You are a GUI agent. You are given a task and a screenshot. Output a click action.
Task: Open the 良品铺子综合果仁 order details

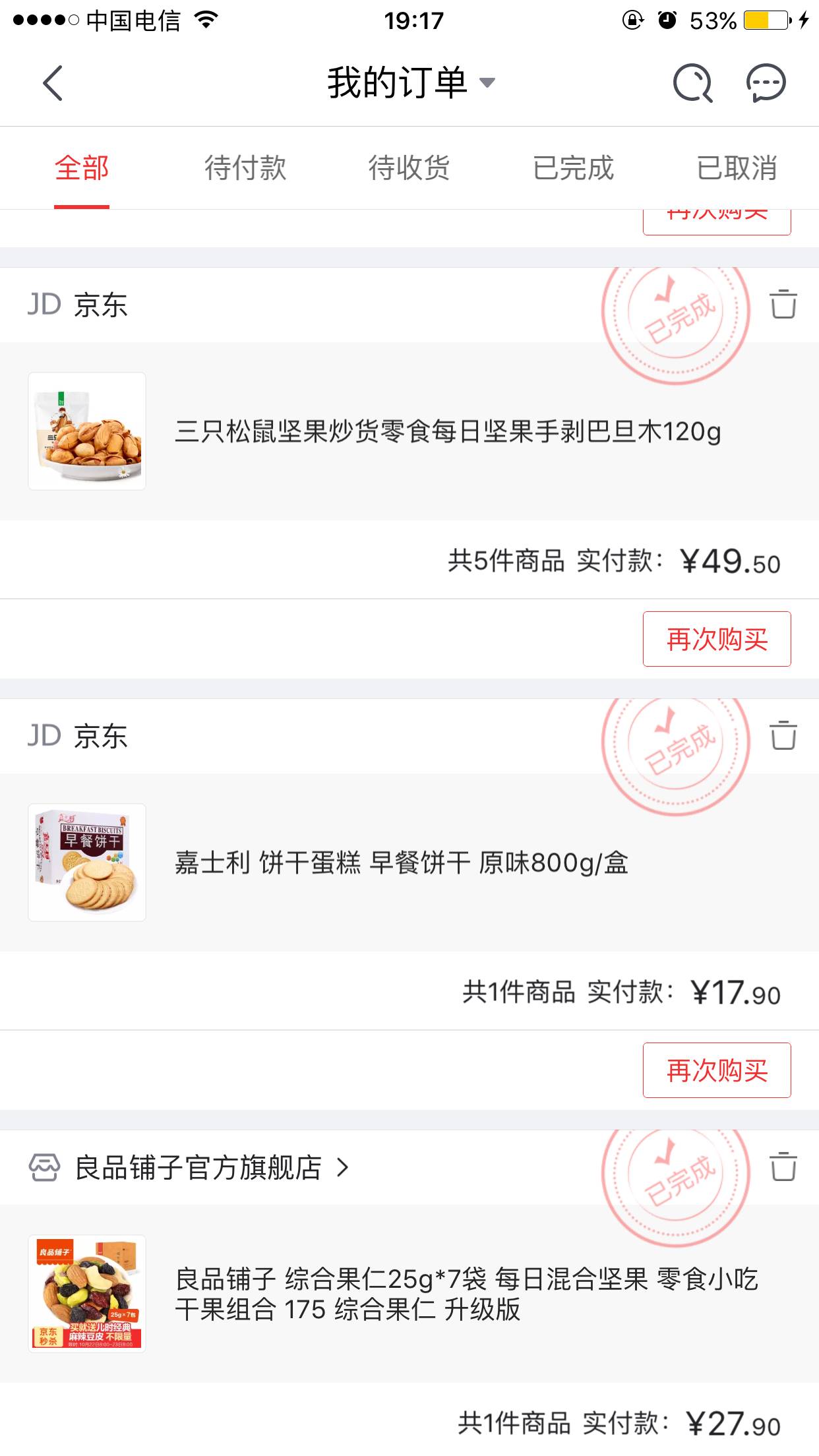coord(466,1294)
